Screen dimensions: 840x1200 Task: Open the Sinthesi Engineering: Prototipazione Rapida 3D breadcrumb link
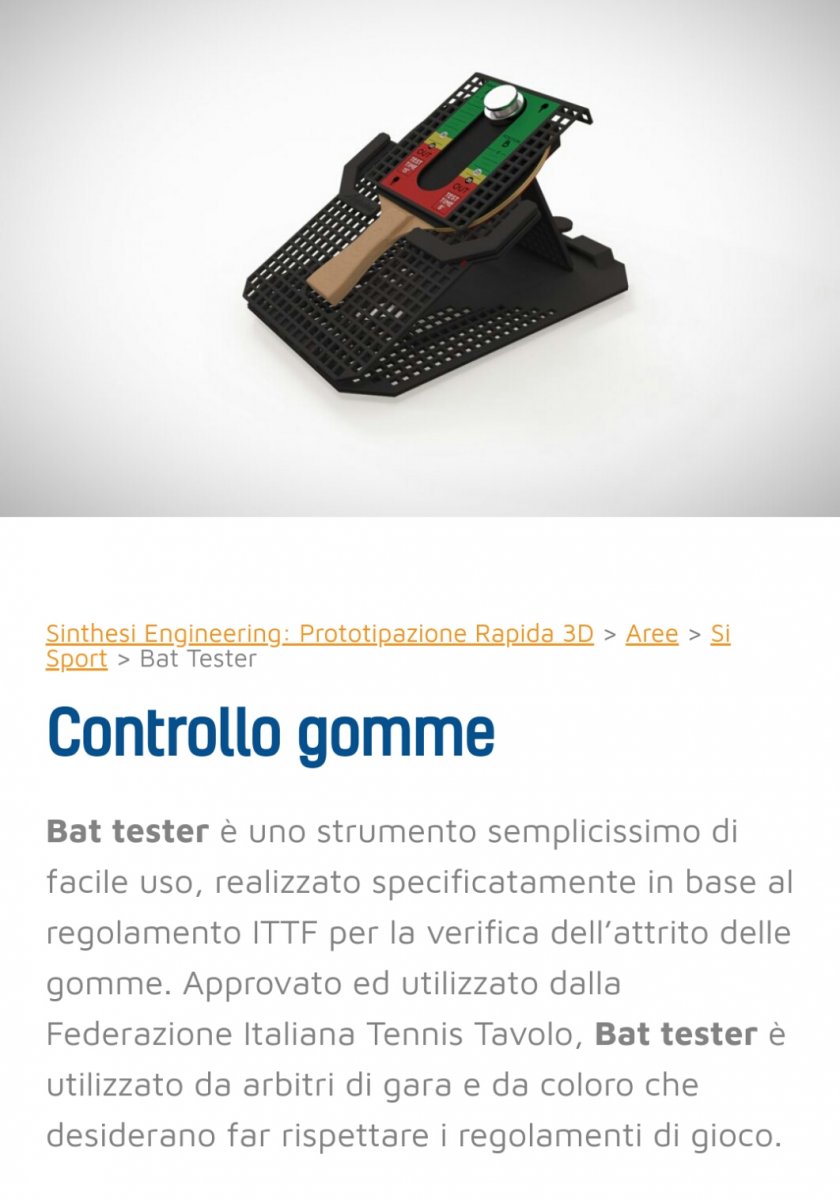click(319, 634)
